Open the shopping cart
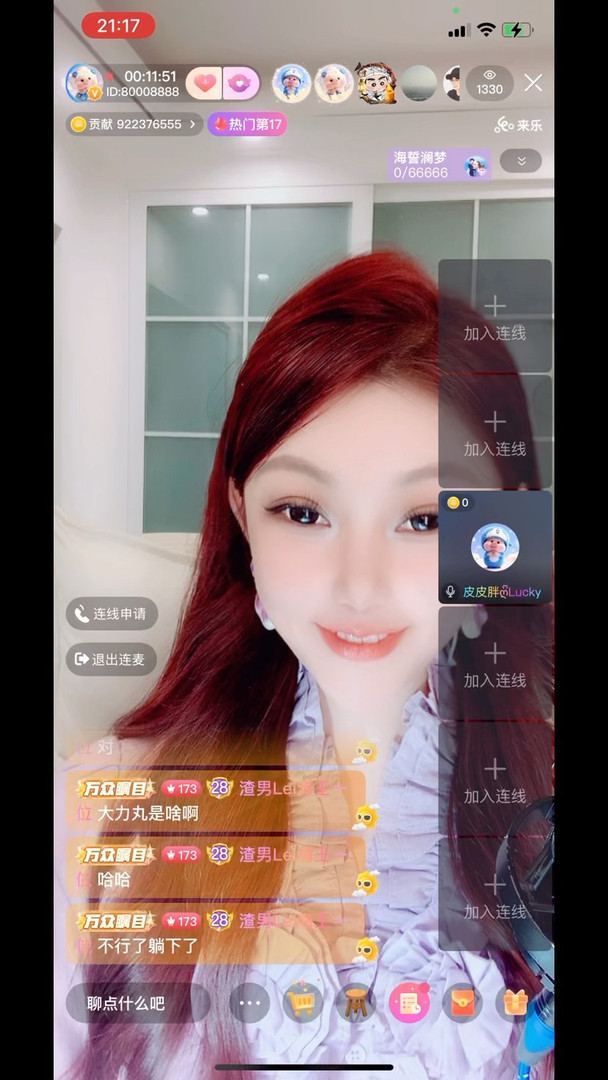This screenshot has width=608, height=1080. pos(300,1003)
